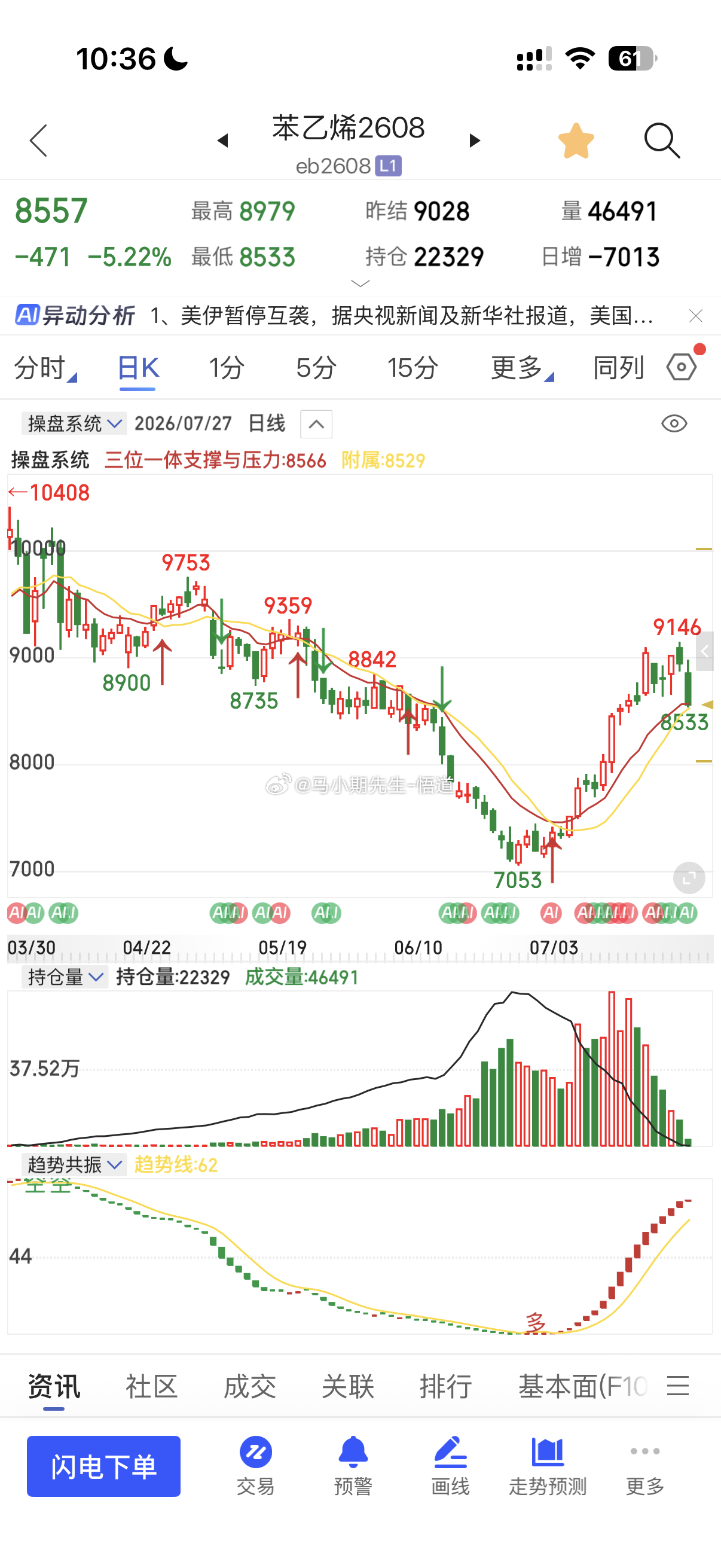This screenshot has width=721, height=1568.
Task: Open the 交易 section
Action: (255, 1466)
